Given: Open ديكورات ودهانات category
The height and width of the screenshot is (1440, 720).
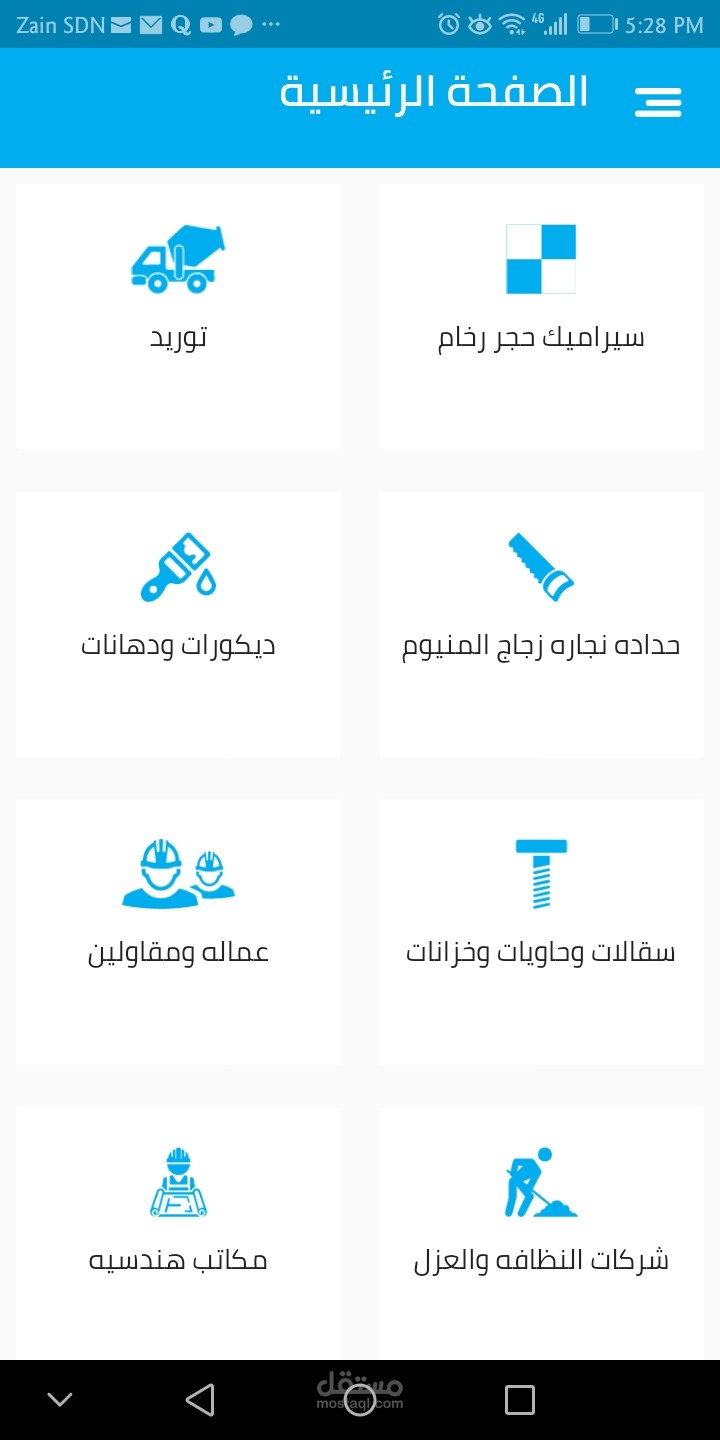Looking at the screenshot, I should tap(178, 623).
